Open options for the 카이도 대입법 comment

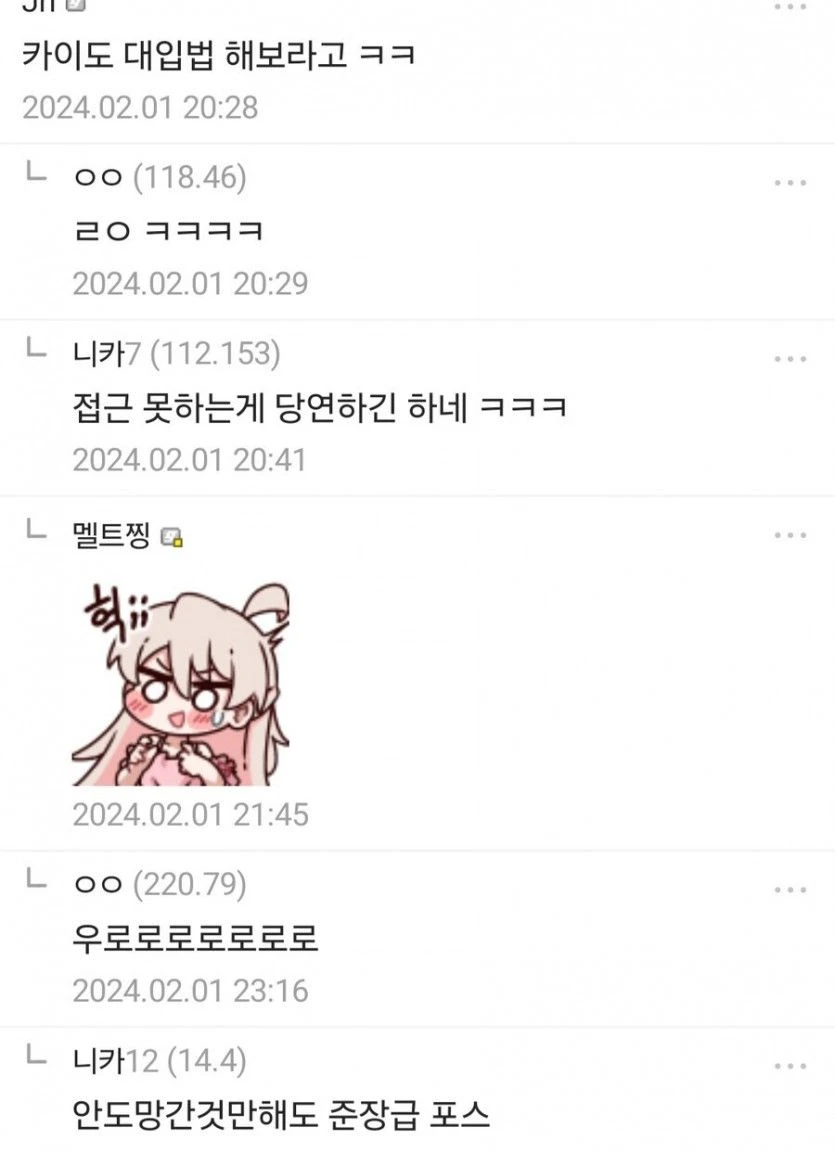pyautogui.click(x=790, y=8)
